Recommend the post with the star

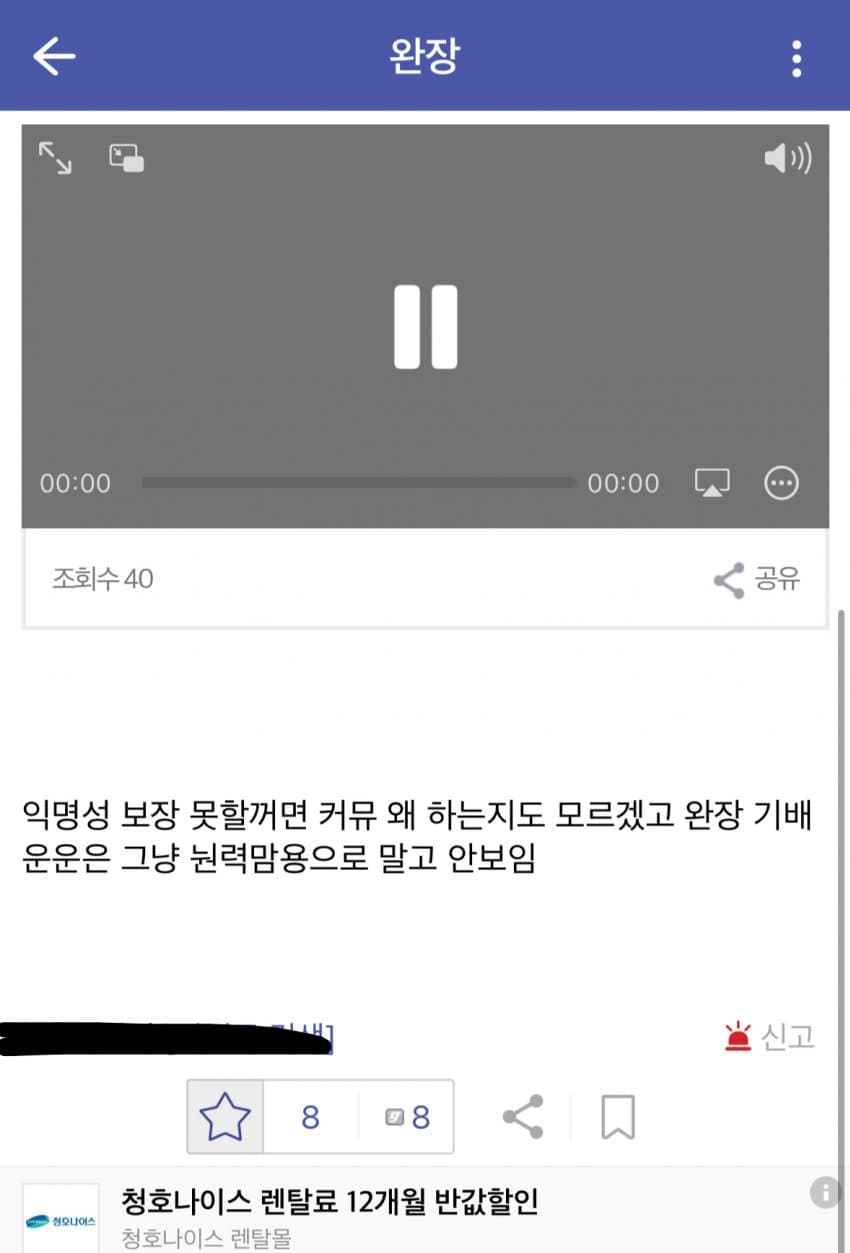point(225,1116)
